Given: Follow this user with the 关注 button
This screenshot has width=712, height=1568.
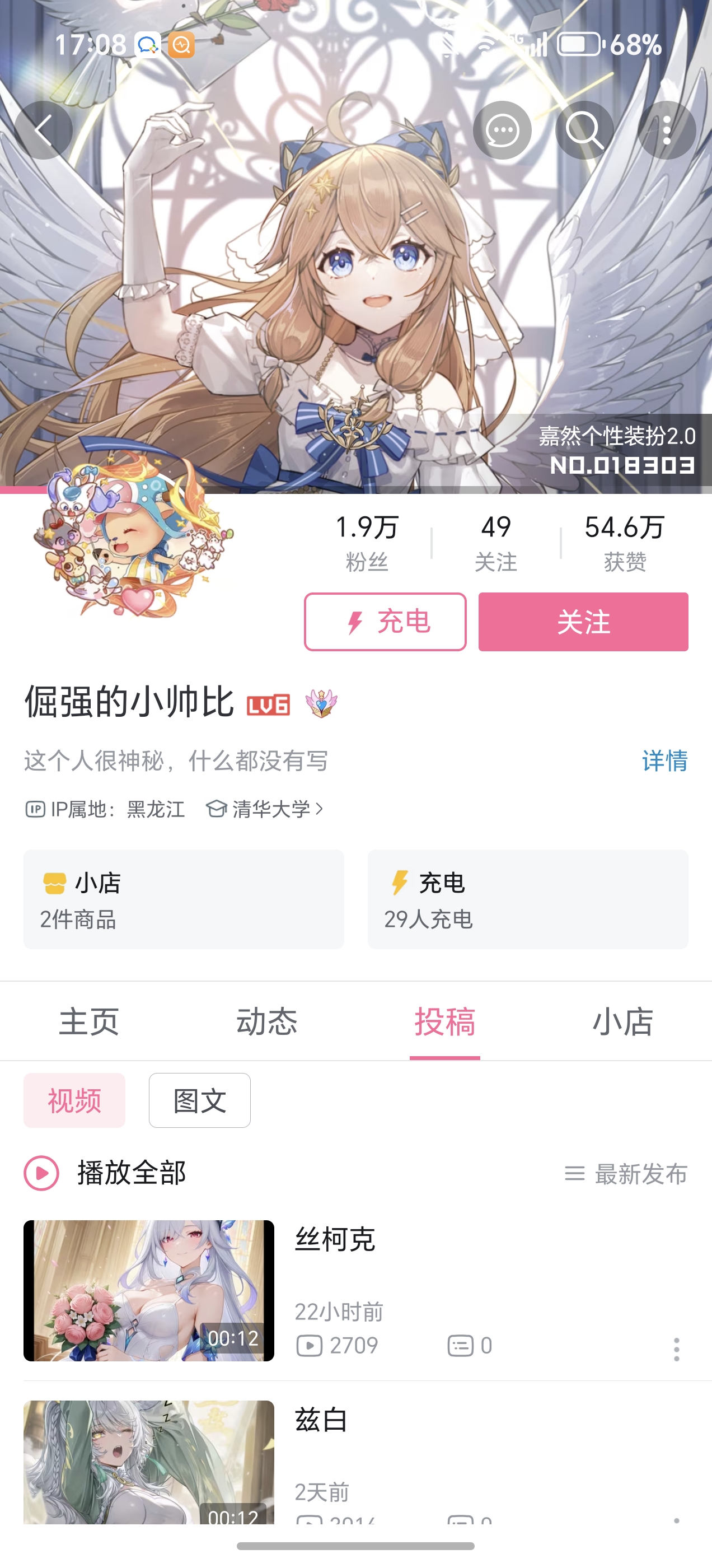Looking at the screenshot, I should [583, 622].
